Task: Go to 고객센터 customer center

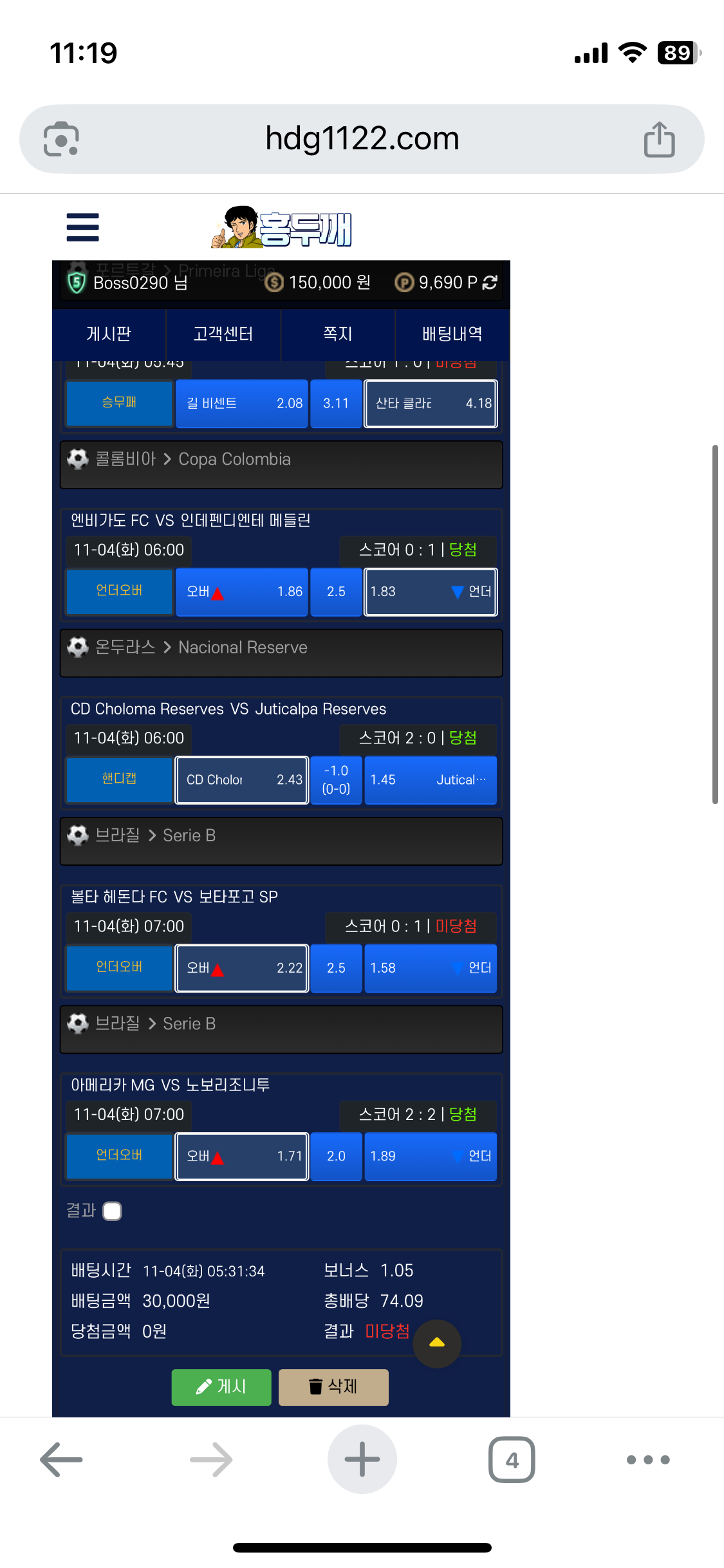Action: pos(223,334)
